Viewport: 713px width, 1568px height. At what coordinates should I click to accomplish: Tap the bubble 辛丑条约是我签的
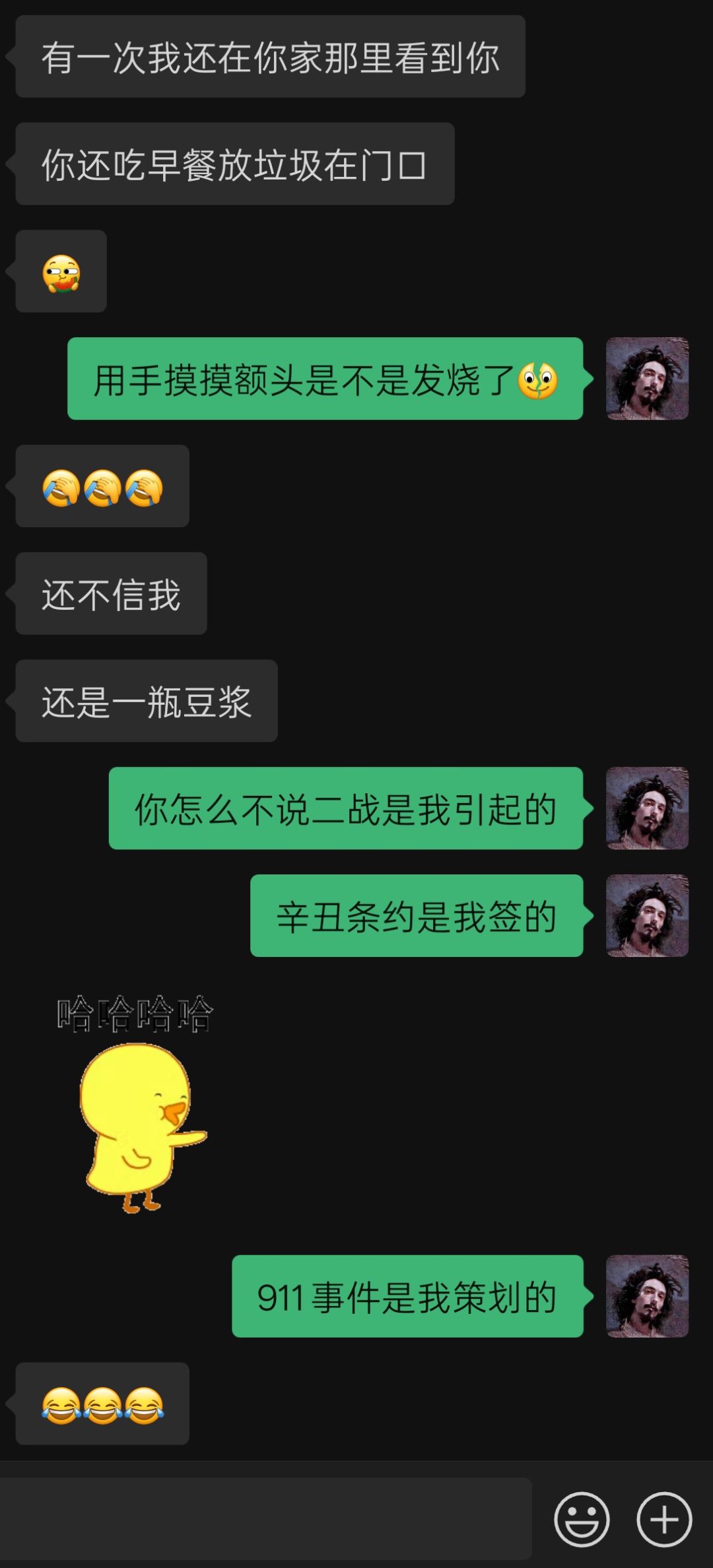(x=416, y=917)
